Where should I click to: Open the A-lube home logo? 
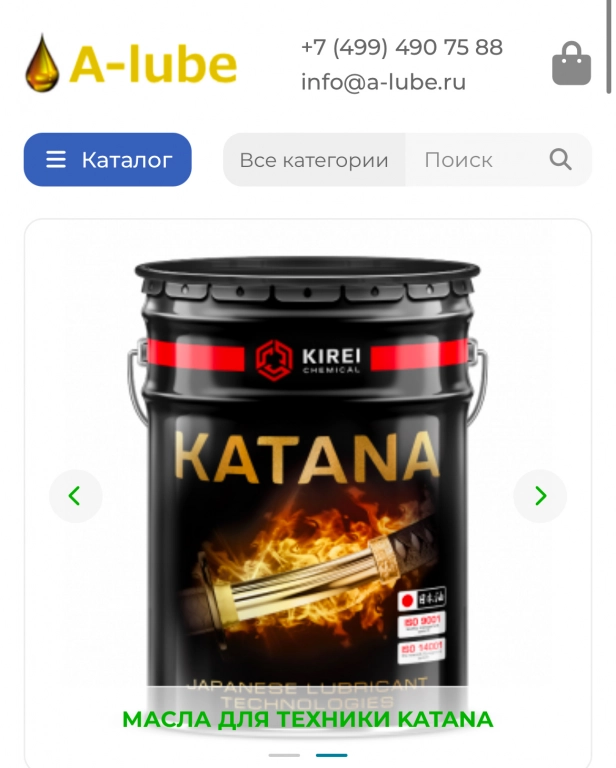[x=131, y=63]
